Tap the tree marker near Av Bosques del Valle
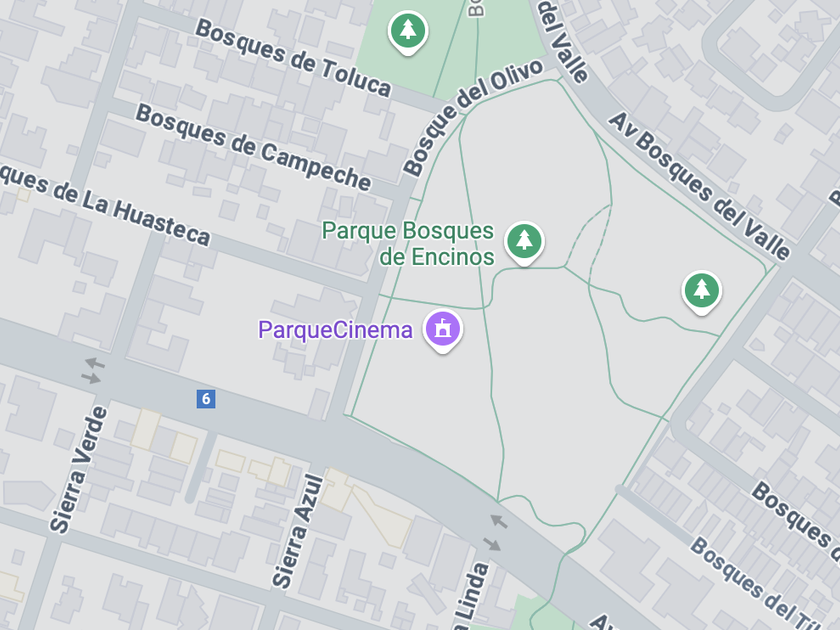 coord(701,292)
